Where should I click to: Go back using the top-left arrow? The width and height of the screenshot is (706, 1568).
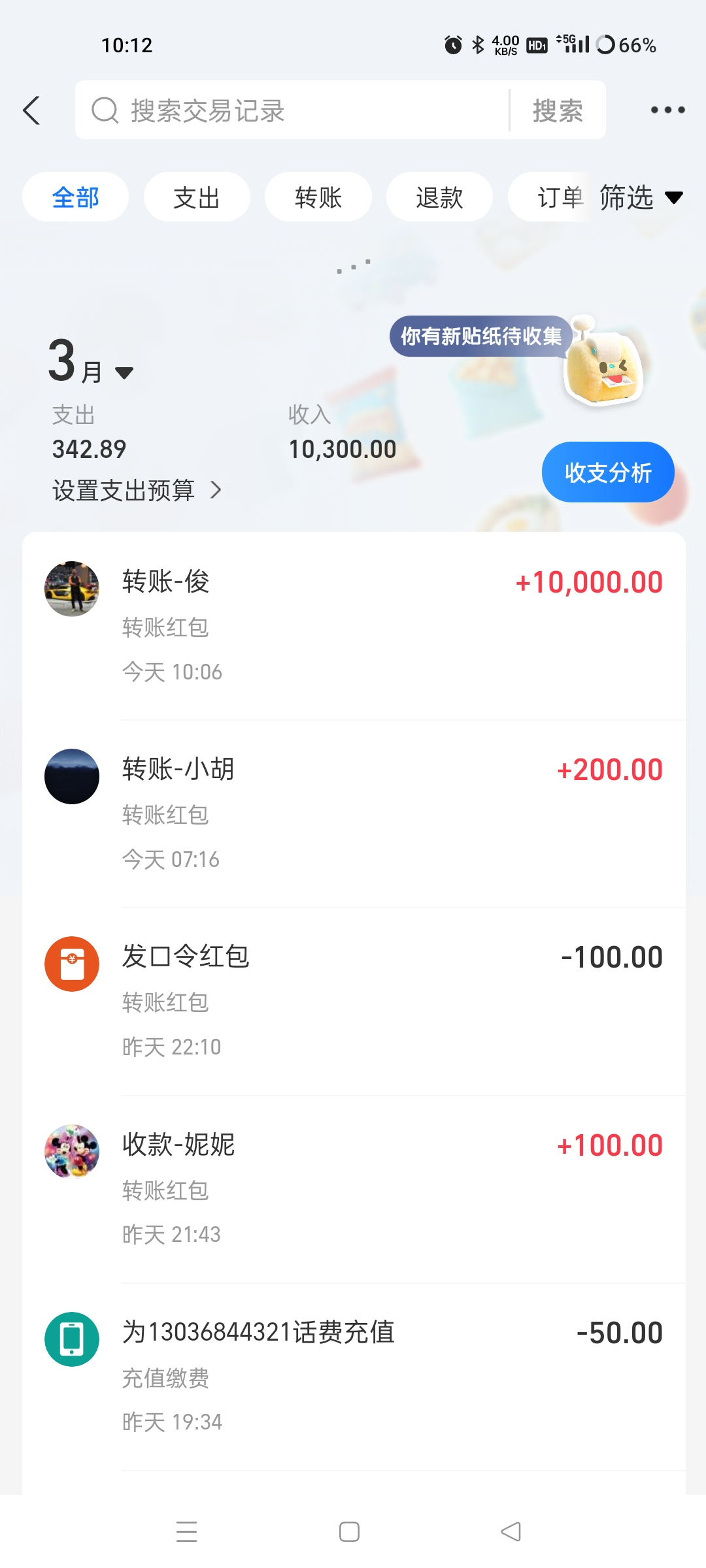tap(31, 110)
